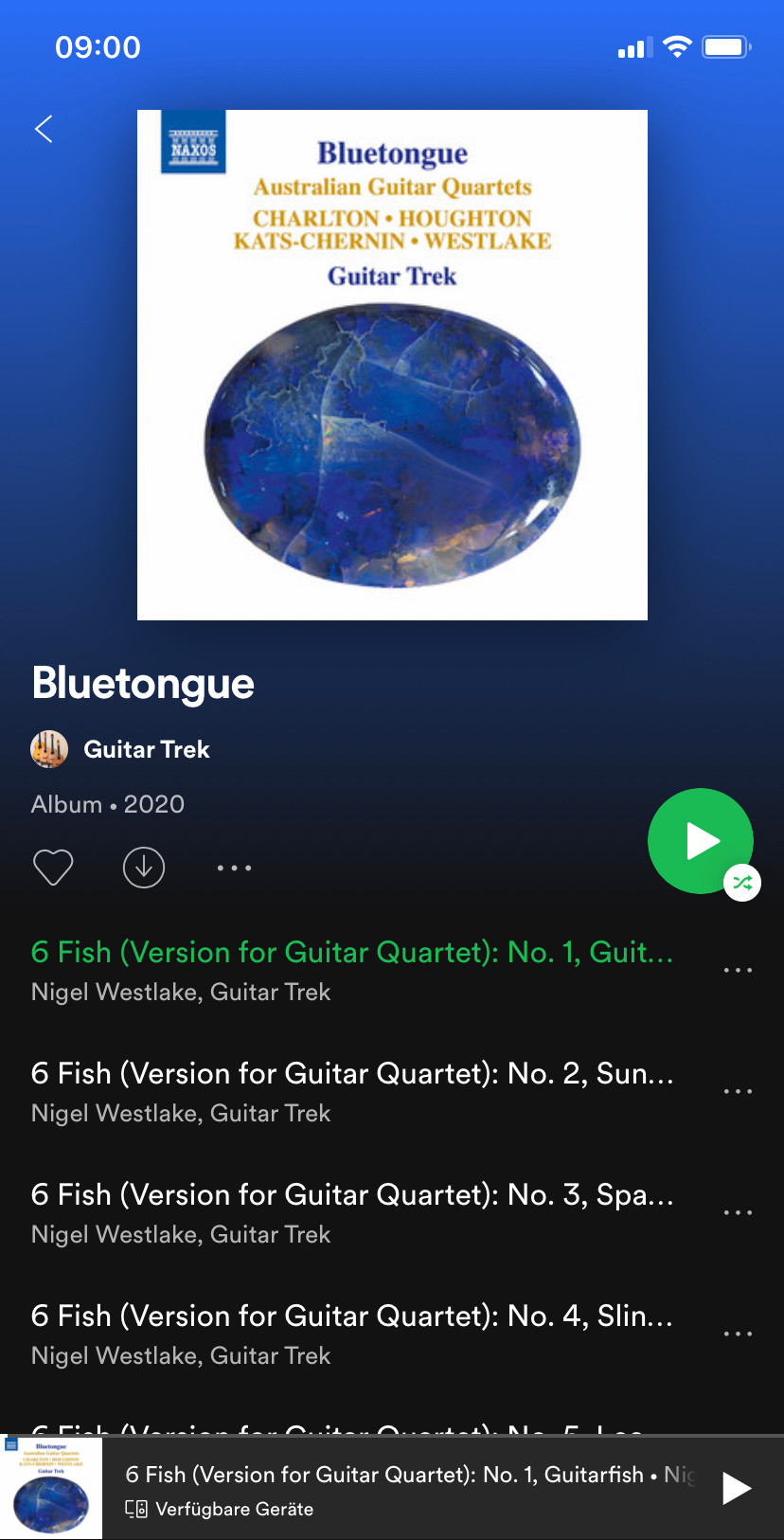Open the album options three-dot menu
784x1540 pixels.
(234, 867)
